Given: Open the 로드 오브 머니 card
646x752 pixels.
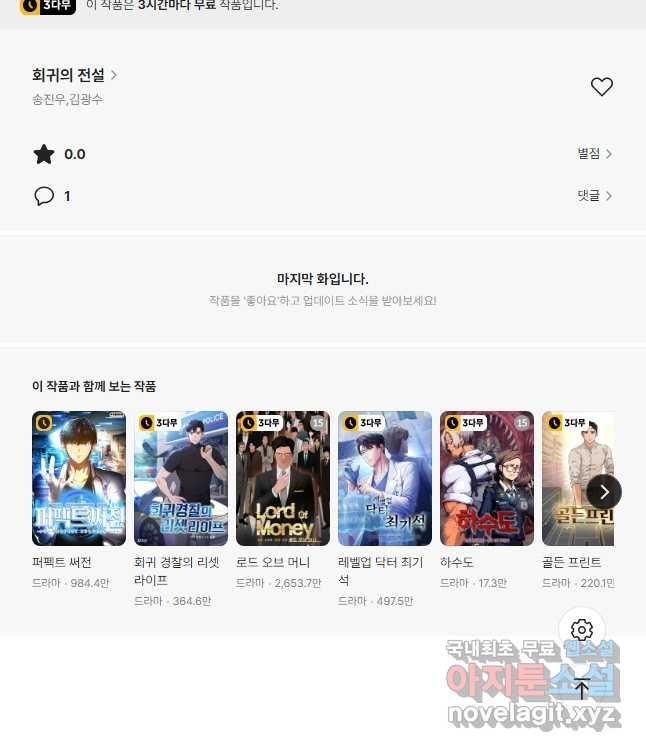Looking at the screenshot, I should pos(283,478).
